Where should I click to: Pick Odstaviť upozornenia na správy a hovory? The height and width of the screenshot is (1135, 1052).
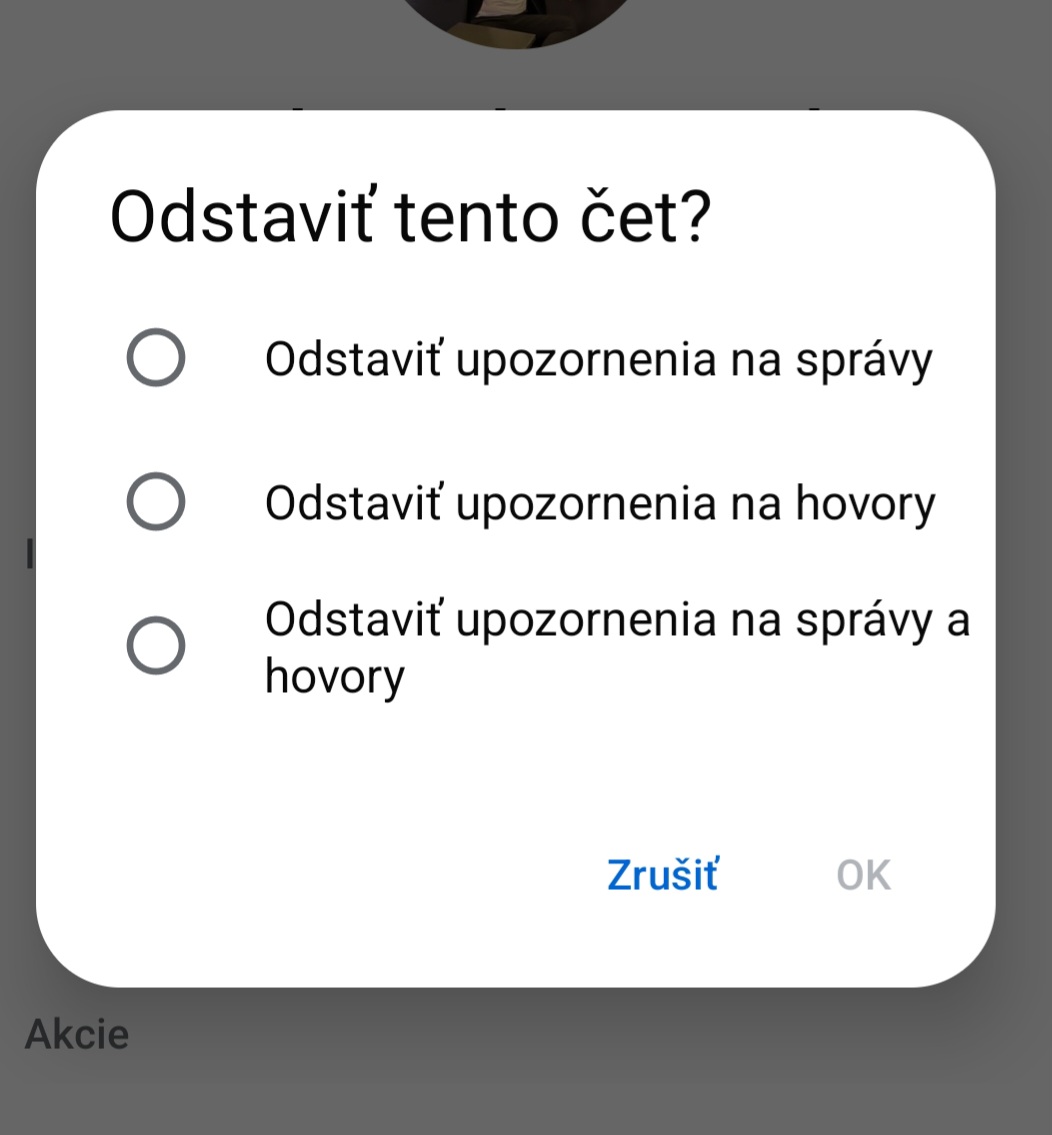[x=156, y=646]
